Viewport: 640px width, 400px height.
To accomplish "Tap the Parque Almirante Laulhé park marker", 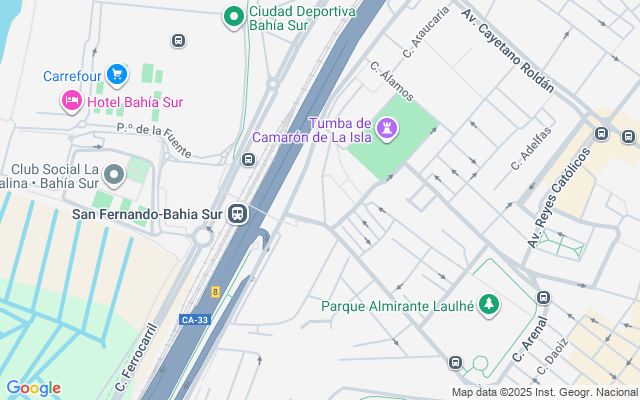I will 489,304.
